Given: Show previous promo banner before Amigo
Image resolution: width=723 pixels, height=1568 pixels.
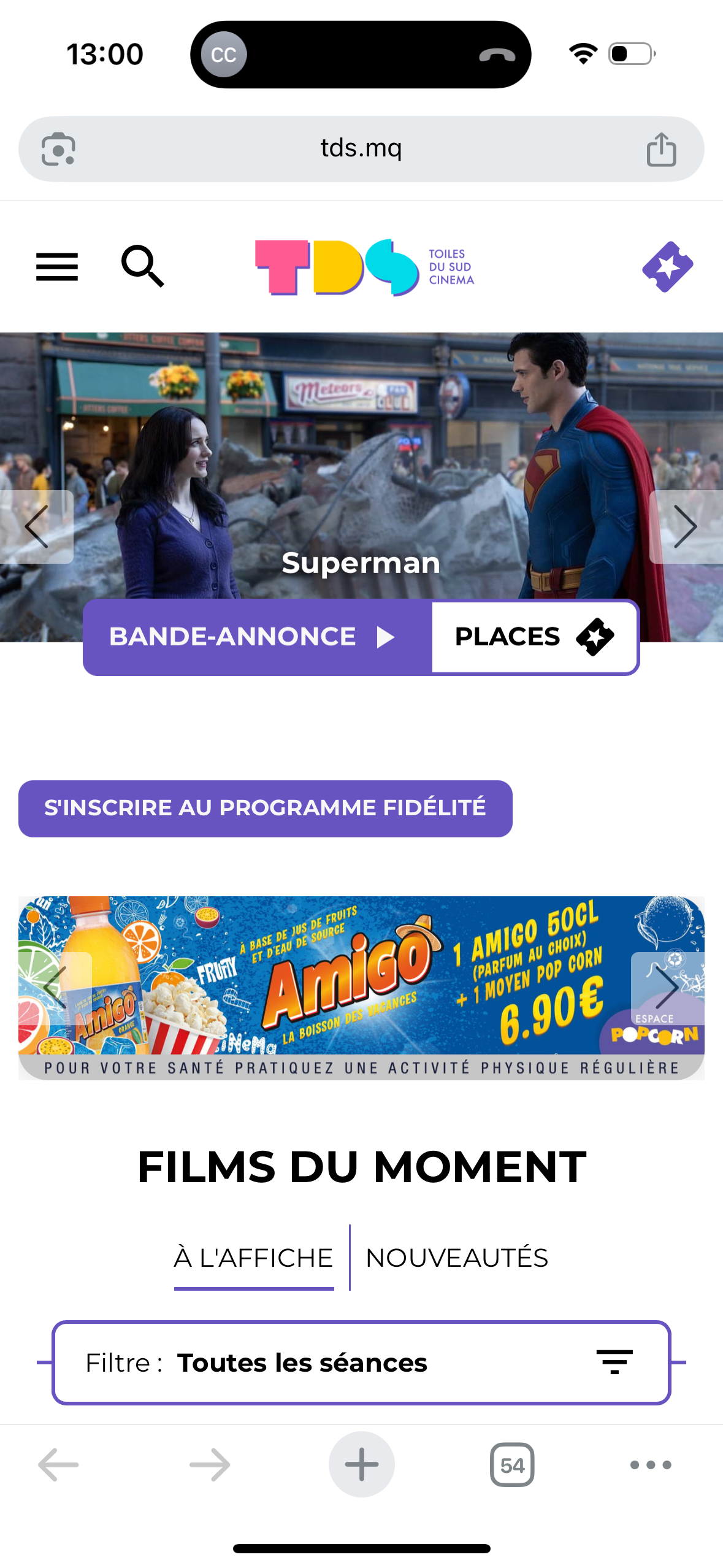Looking at the screenshot, I should click(x=55, y=988).
